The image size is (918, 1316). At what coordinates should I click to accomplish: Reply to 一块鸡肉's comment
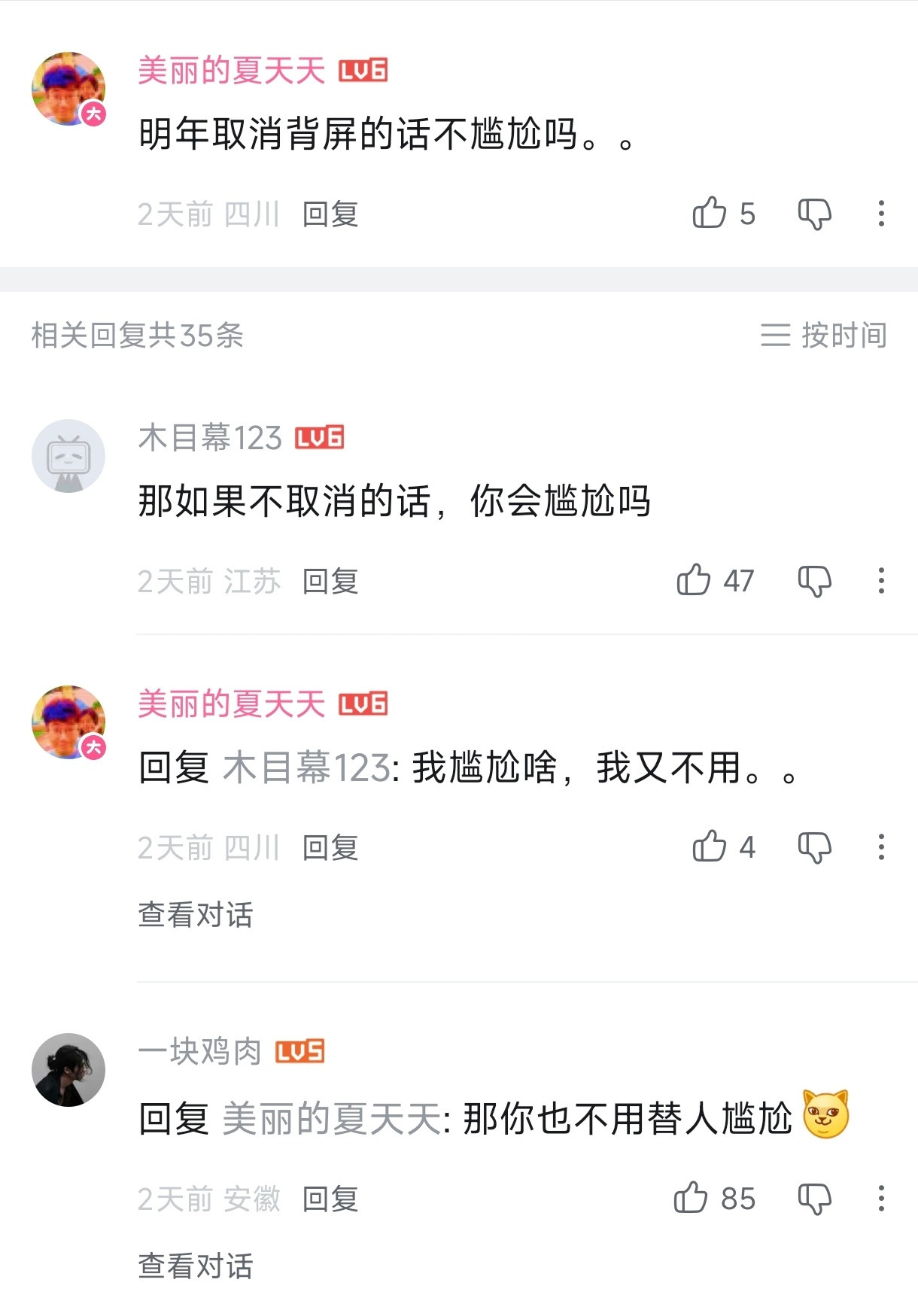[x=330, y=1199]
